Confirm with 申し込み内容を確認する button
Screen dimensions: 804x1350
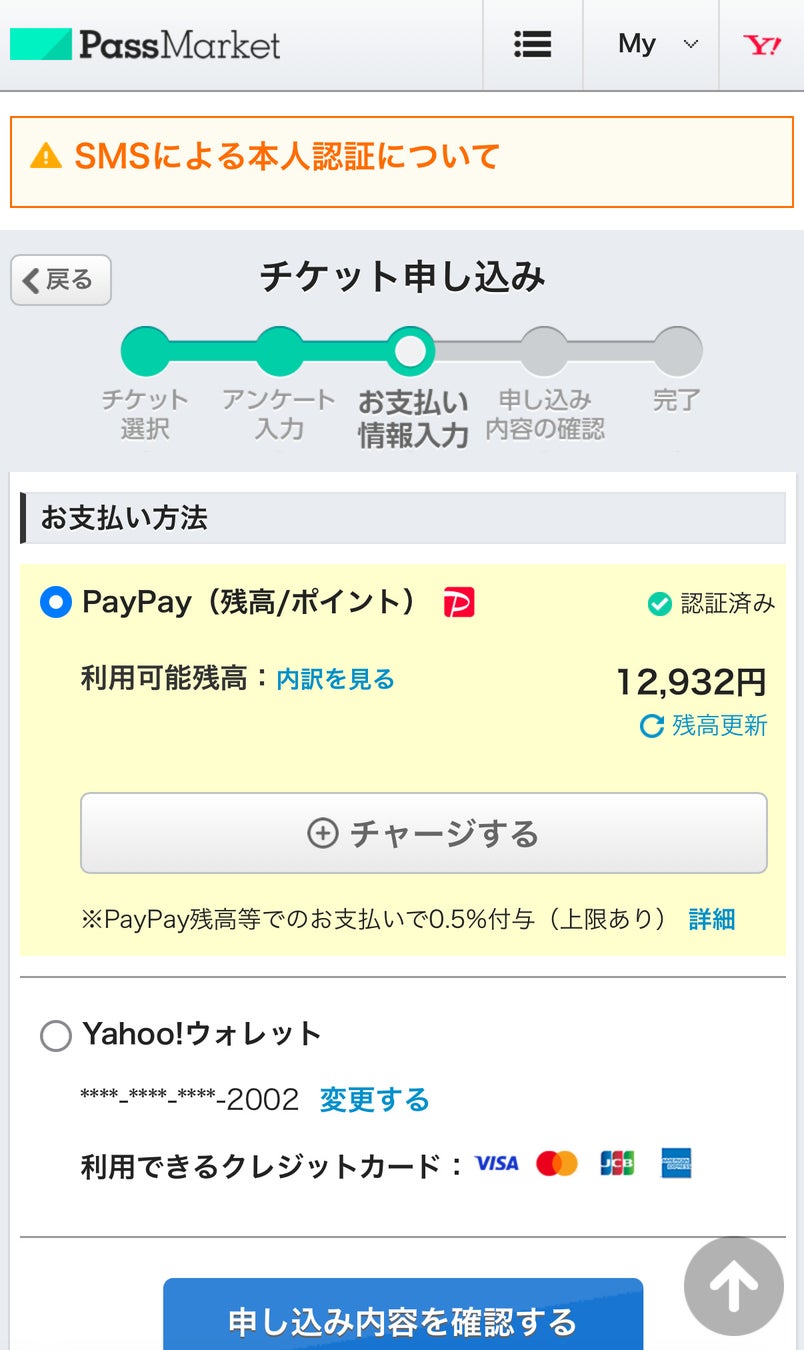pyautogui.click(x=402, y=1320)
